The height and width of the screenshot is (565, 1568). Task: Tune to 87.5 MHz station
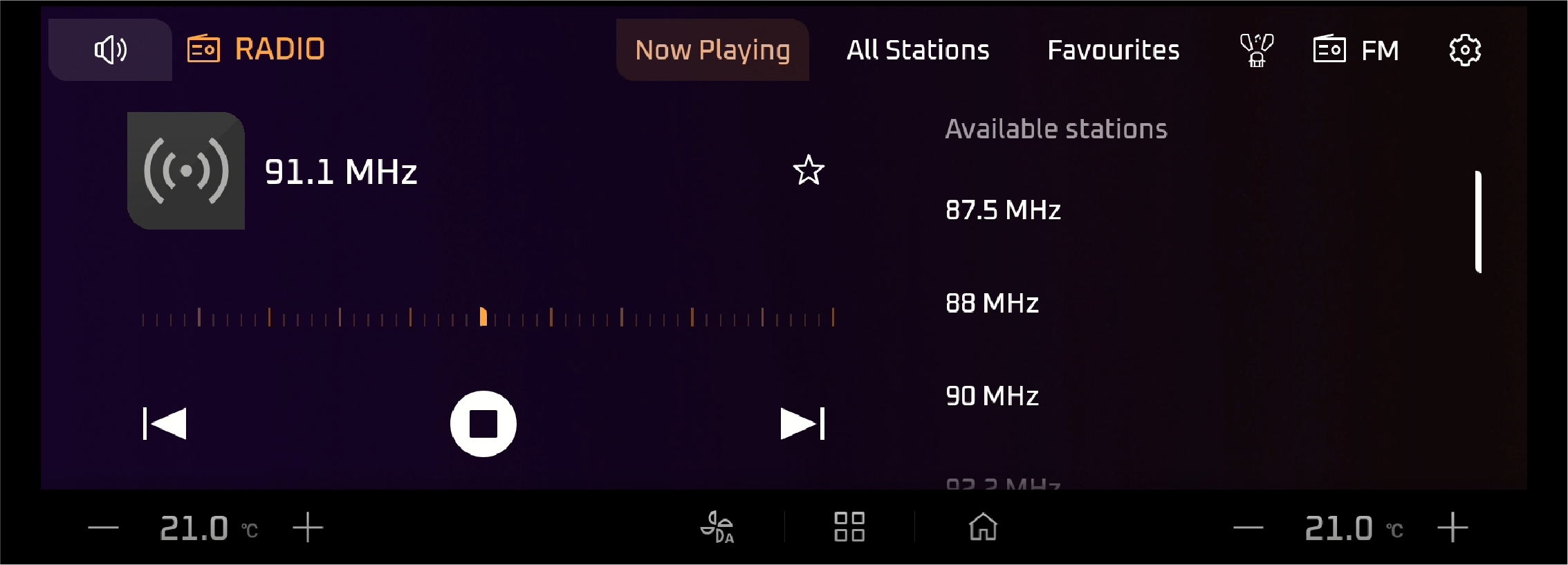1003,210
